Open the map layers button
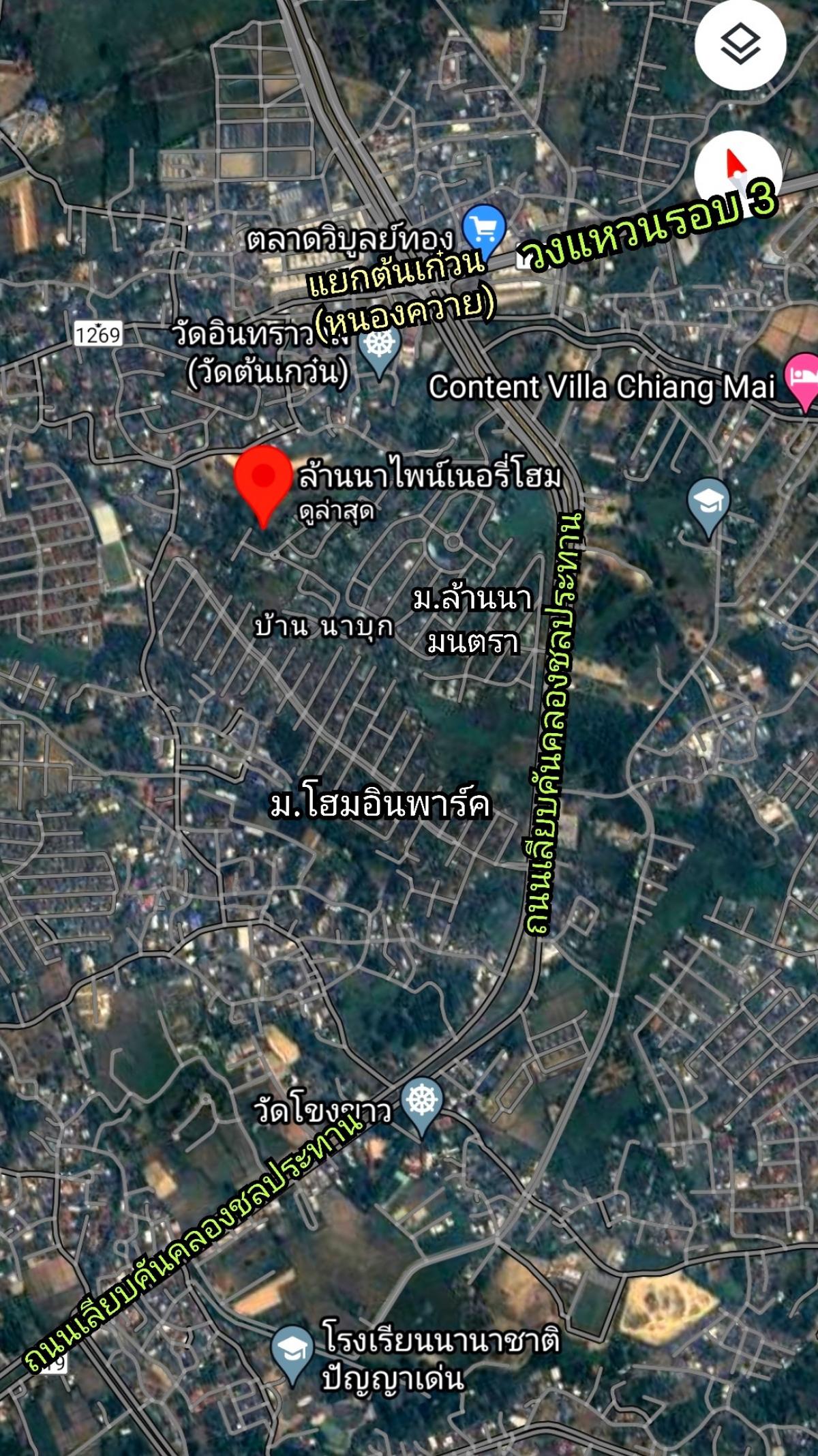Screen dimensions: 818x1456 740,46
